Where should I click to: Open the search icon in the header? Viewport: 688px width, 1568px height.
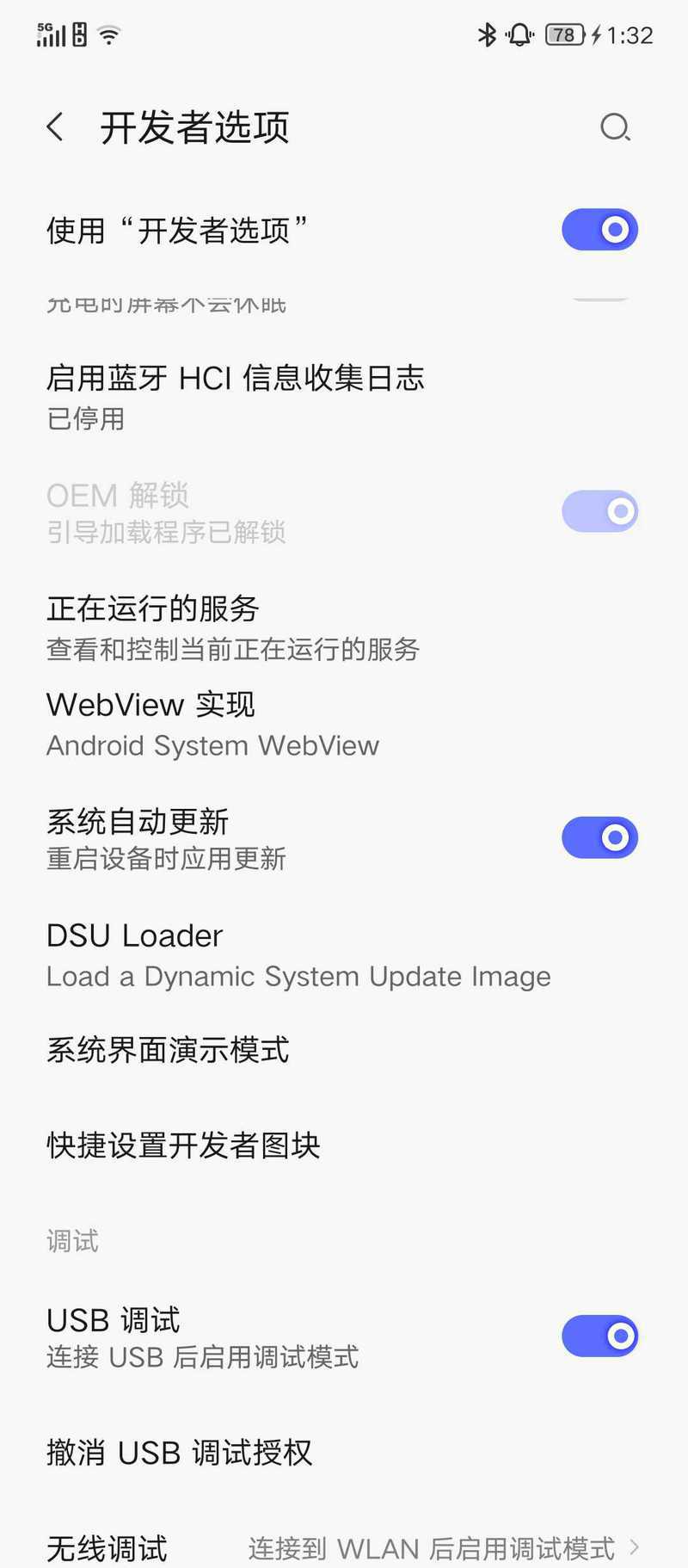[x=615, y=127]
